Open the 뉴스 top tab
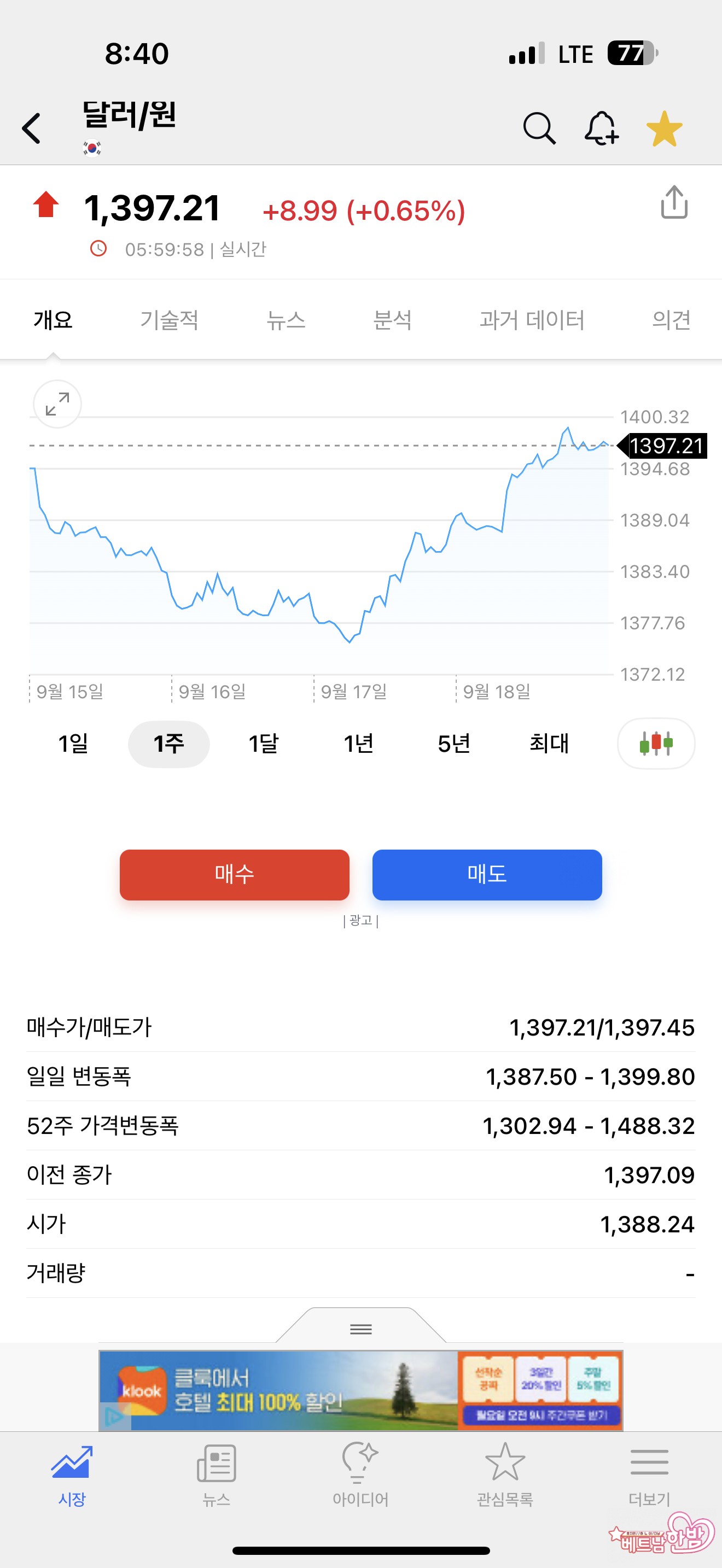The image size is (722, 1568). click(286, 320)
